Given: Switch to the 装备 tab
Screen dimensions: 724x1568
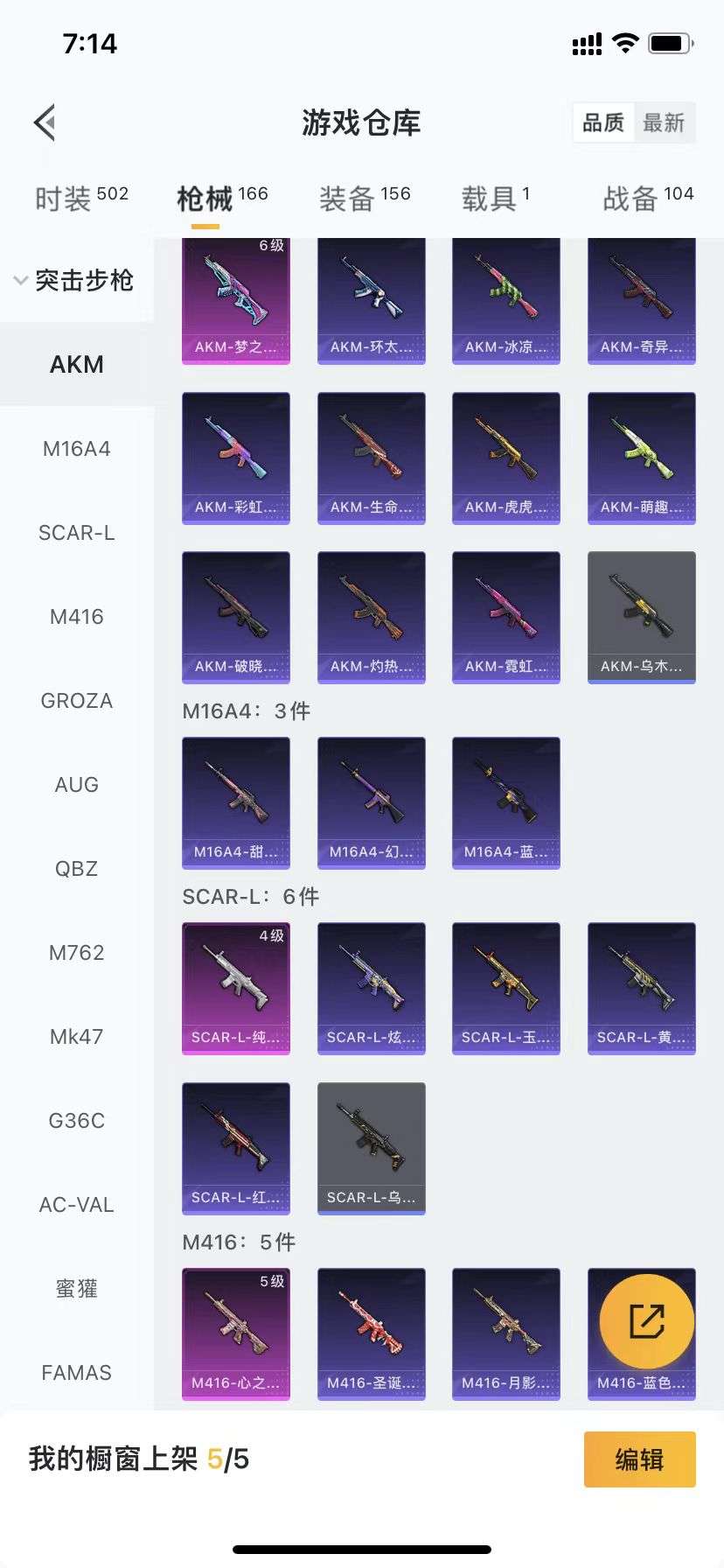Looking at the screenshot, I should pos(365,199).
